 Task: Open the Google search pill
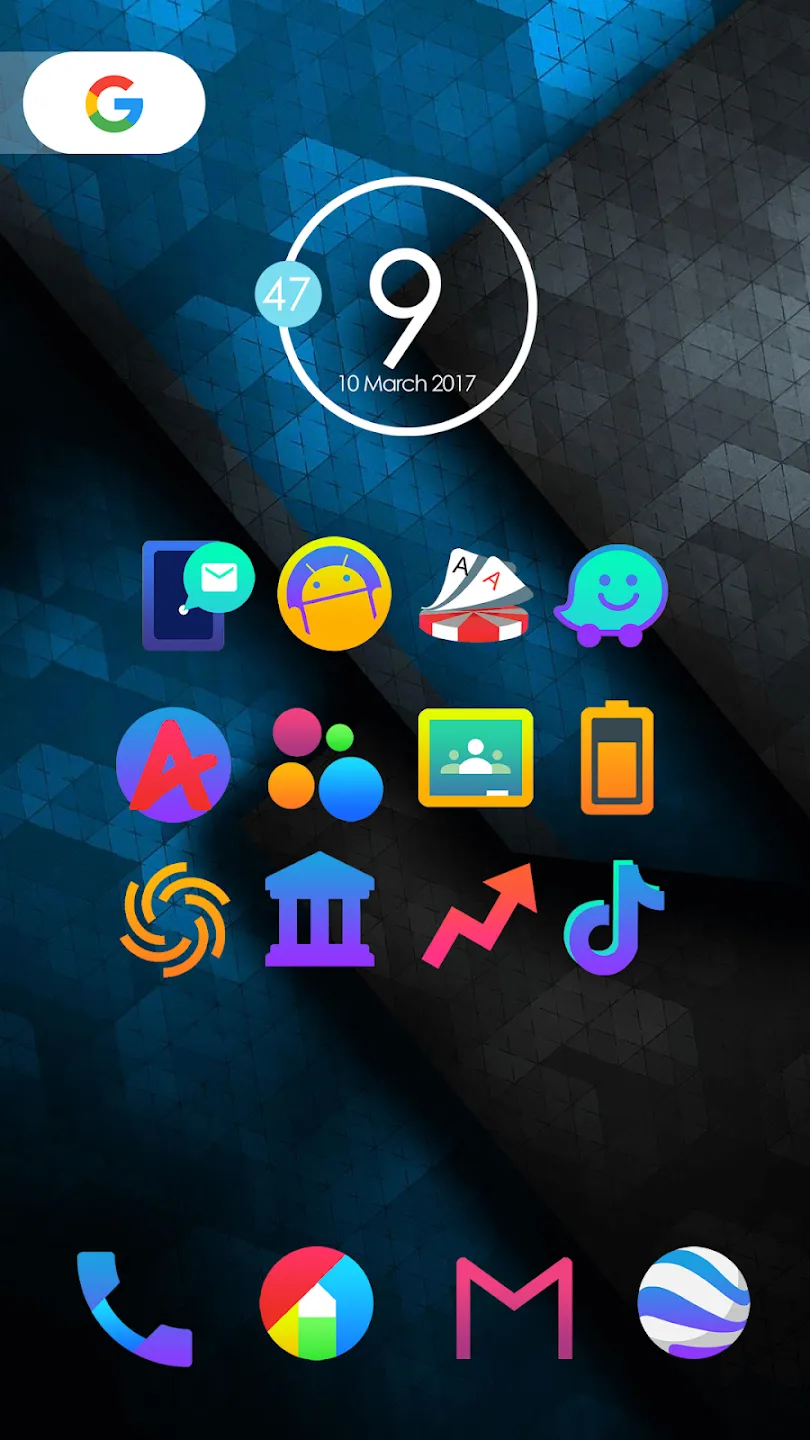114,103
